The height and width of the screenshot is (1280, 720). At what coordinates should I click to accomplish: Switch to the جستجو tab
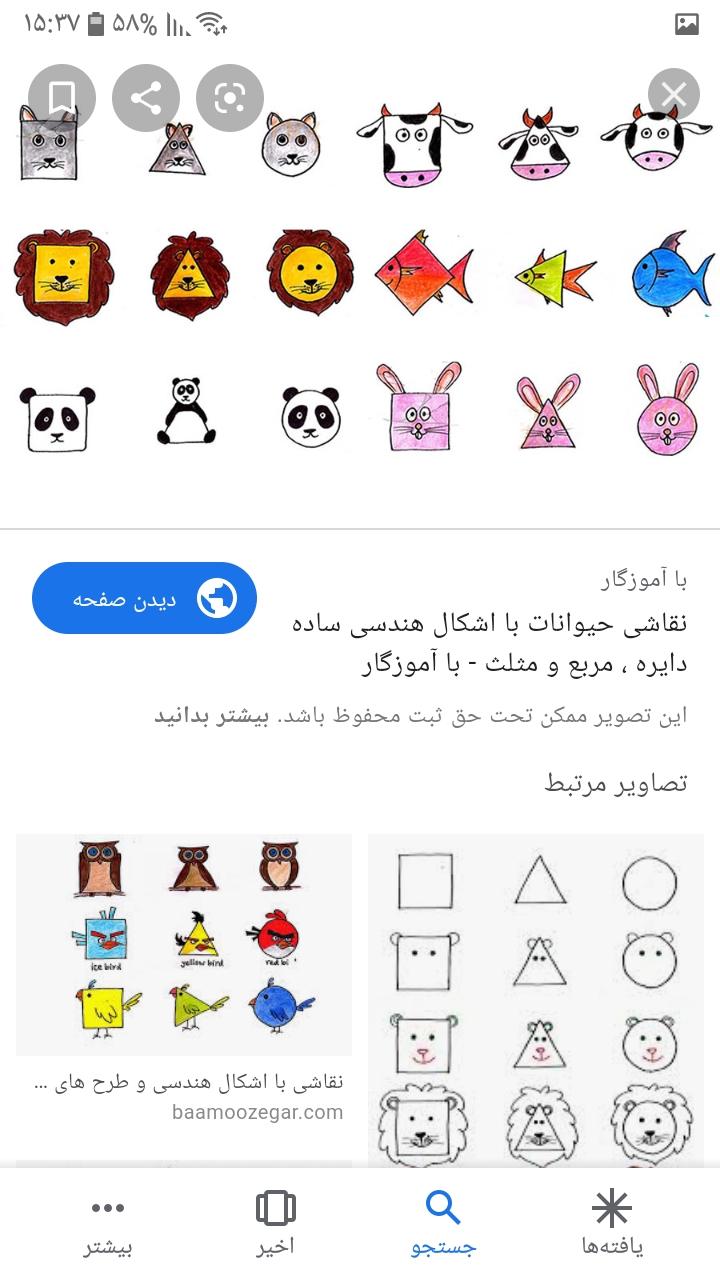(x=443, y=1224)
